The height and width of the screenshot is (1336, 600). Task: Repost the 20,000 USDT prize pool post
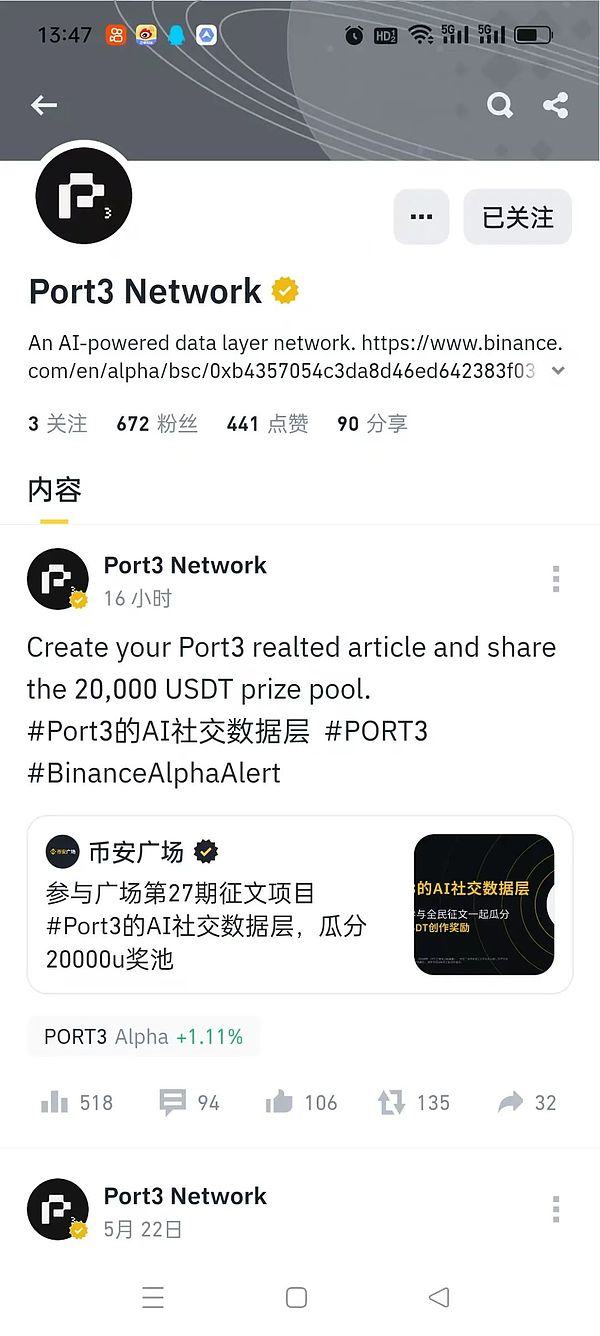(x=413, y=1103)
